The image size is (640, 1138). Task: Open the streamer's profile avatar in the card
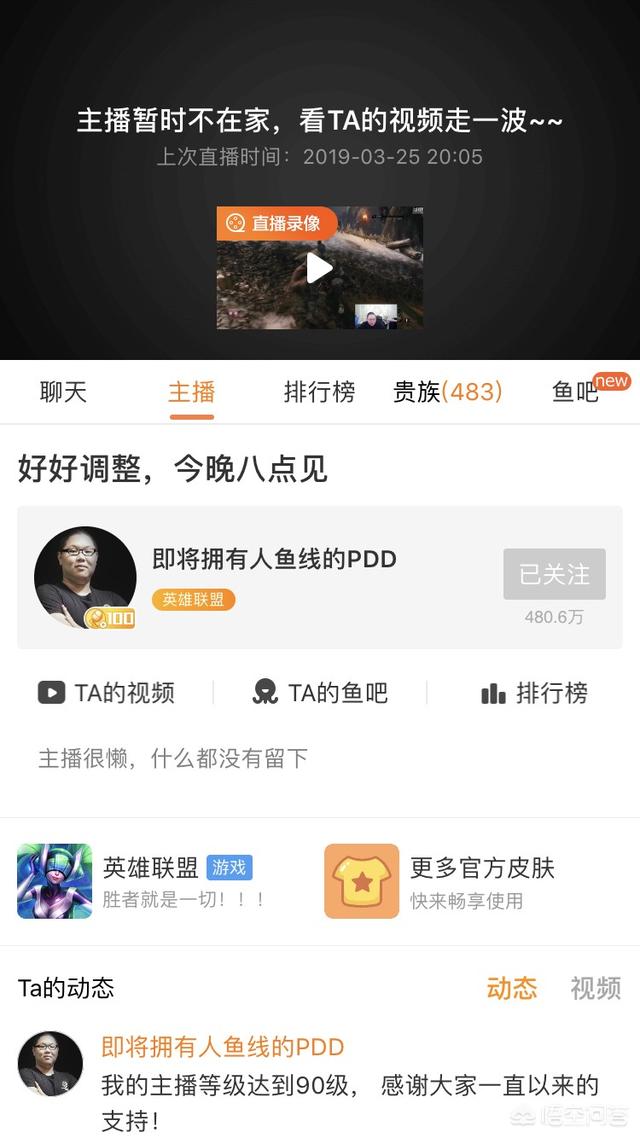(x=85, y=577)
